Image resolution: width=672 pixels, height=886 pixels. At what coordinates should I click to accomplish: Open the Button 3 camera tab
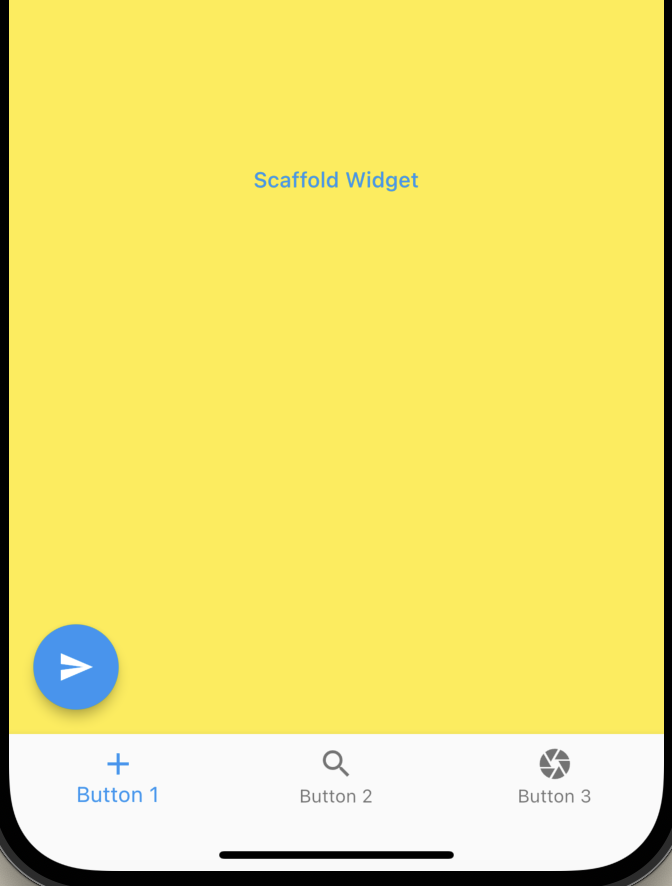(554, 779)
